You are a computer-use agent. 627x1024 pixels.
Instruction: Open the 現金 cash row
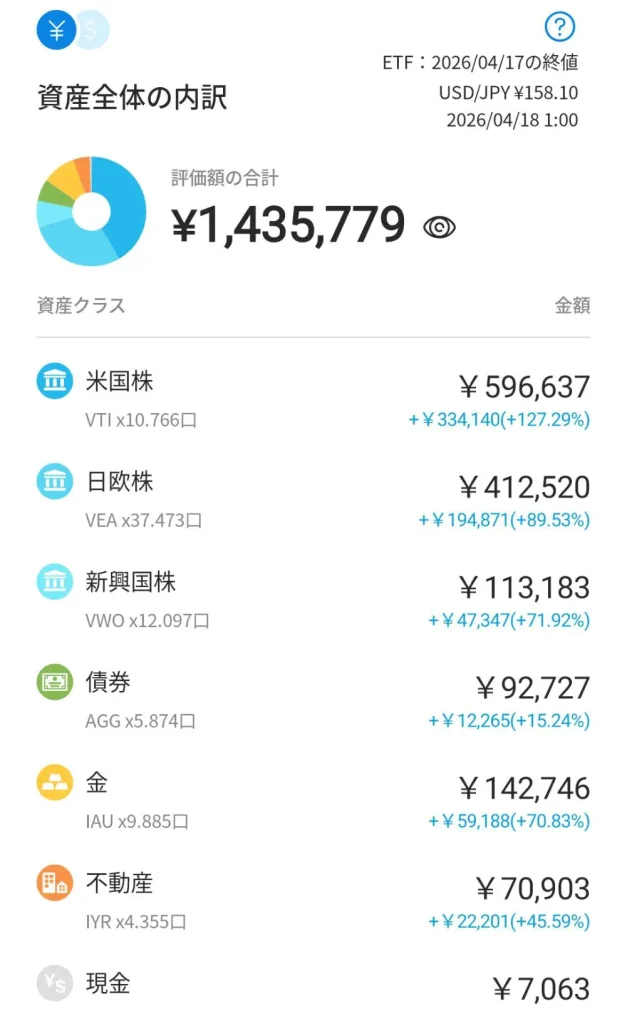pos(313,986)
